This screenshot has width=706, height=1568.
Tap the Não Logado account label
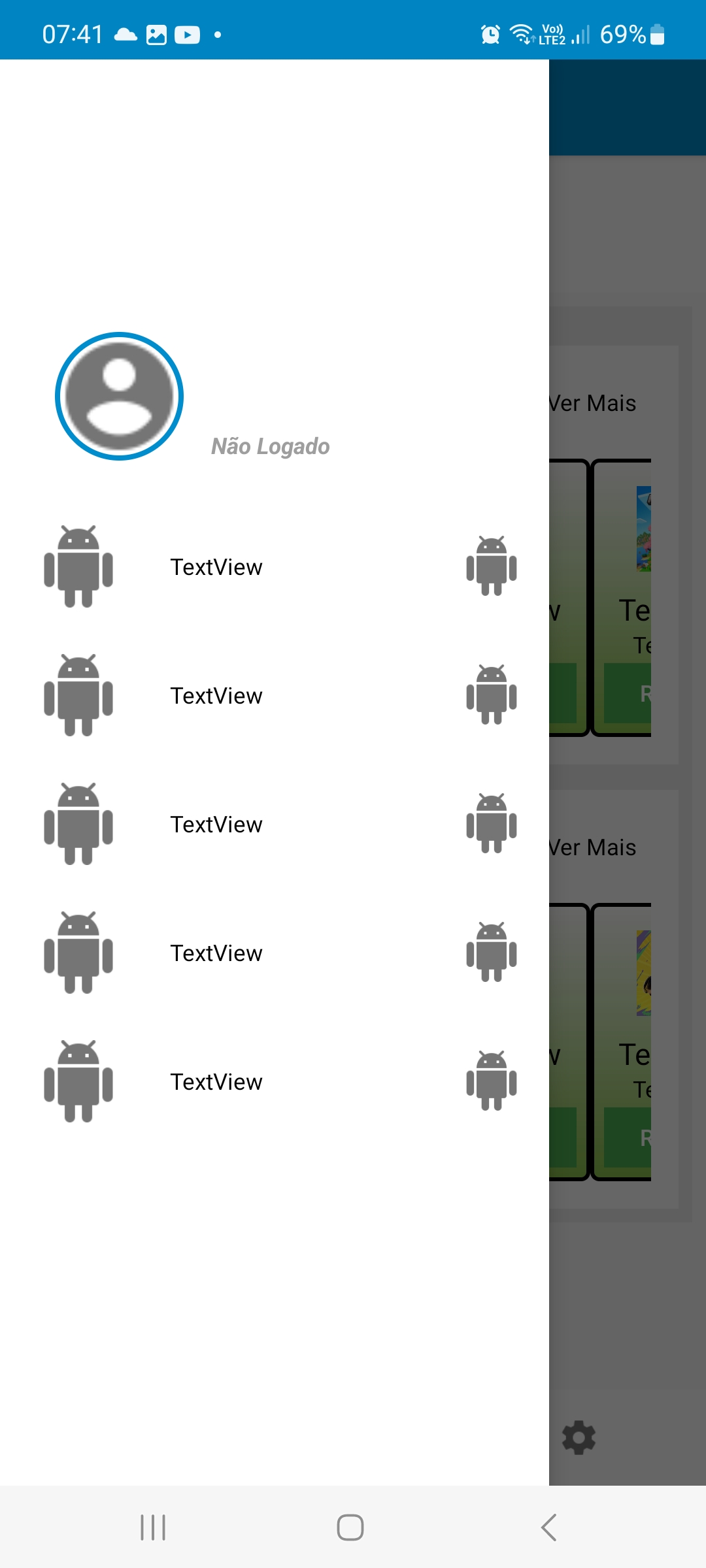pos(270,446)
